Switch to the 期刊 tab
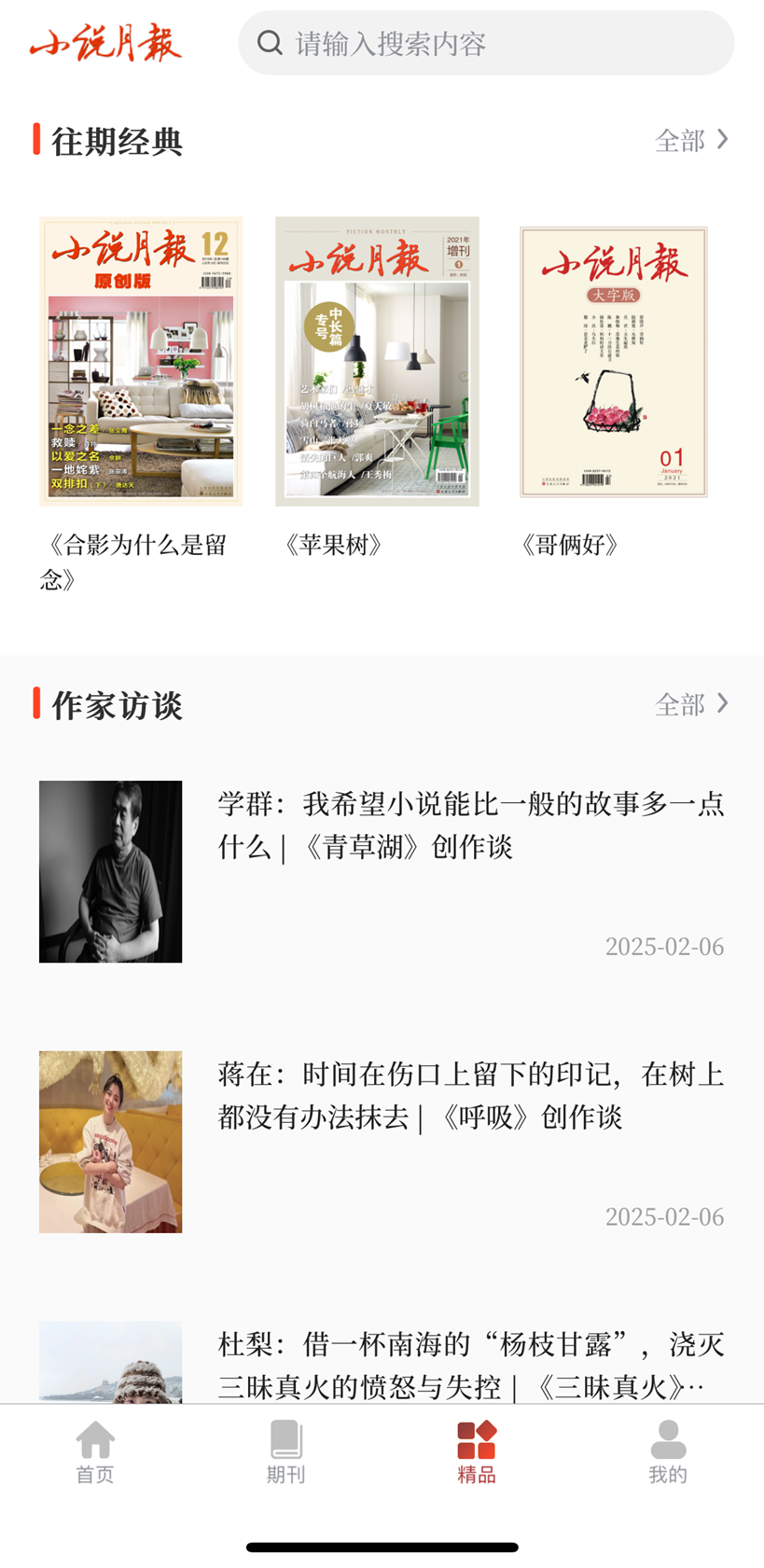This screenshot has height=1568, width=764. [285, 1451]
